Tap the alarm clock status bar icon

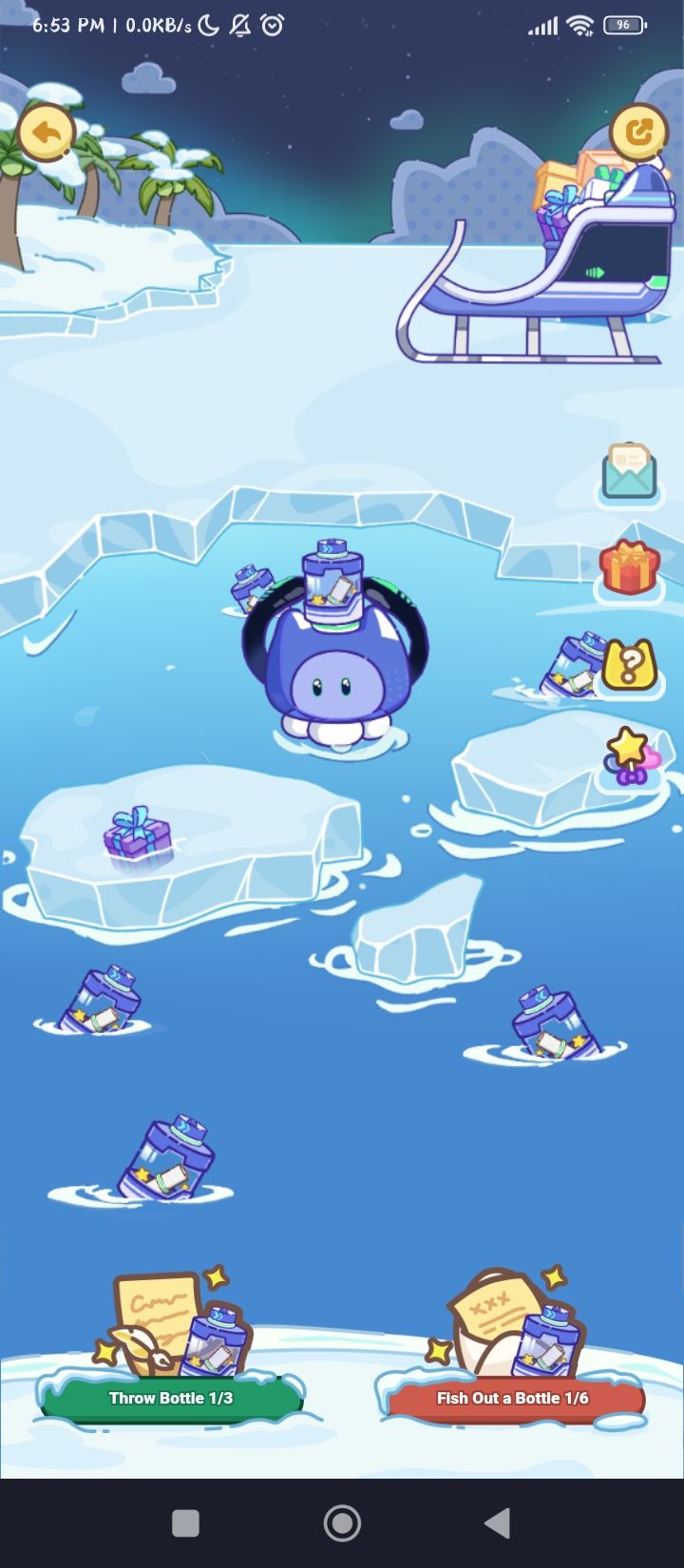coord(271,26)
